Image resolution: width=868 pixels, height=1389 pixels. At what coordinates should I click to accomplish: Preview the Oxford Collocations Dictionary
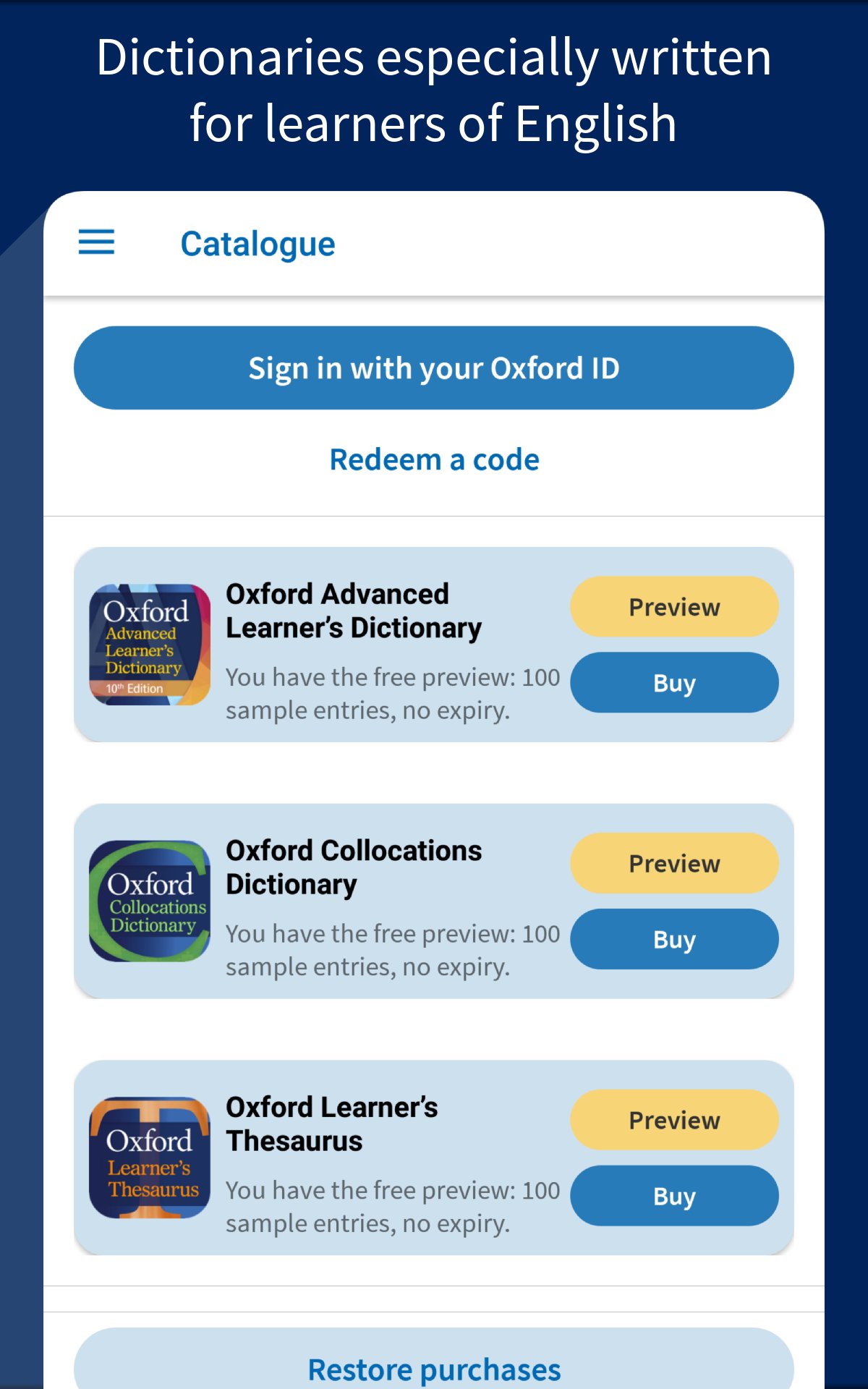673,863
